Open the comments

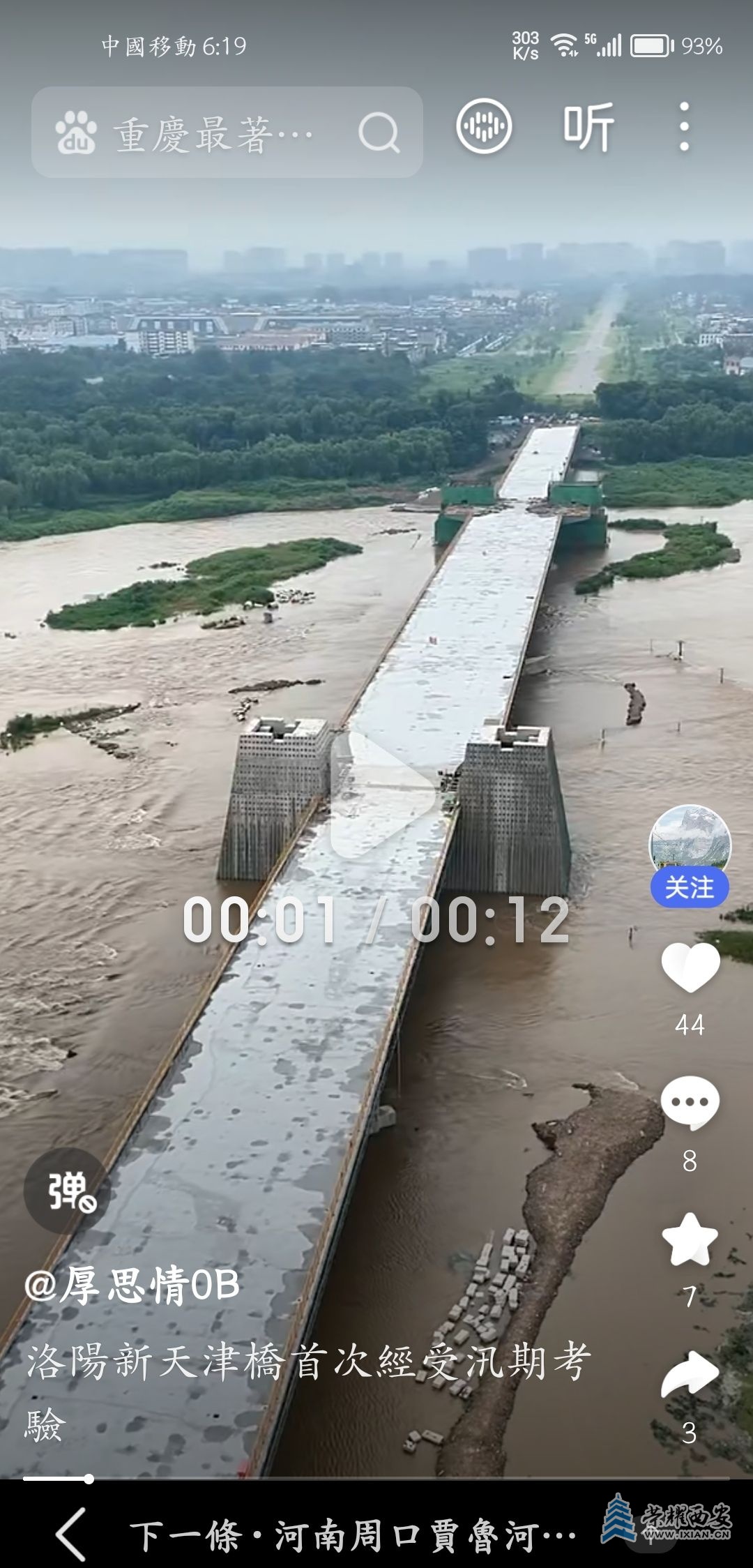point(690,1102)
